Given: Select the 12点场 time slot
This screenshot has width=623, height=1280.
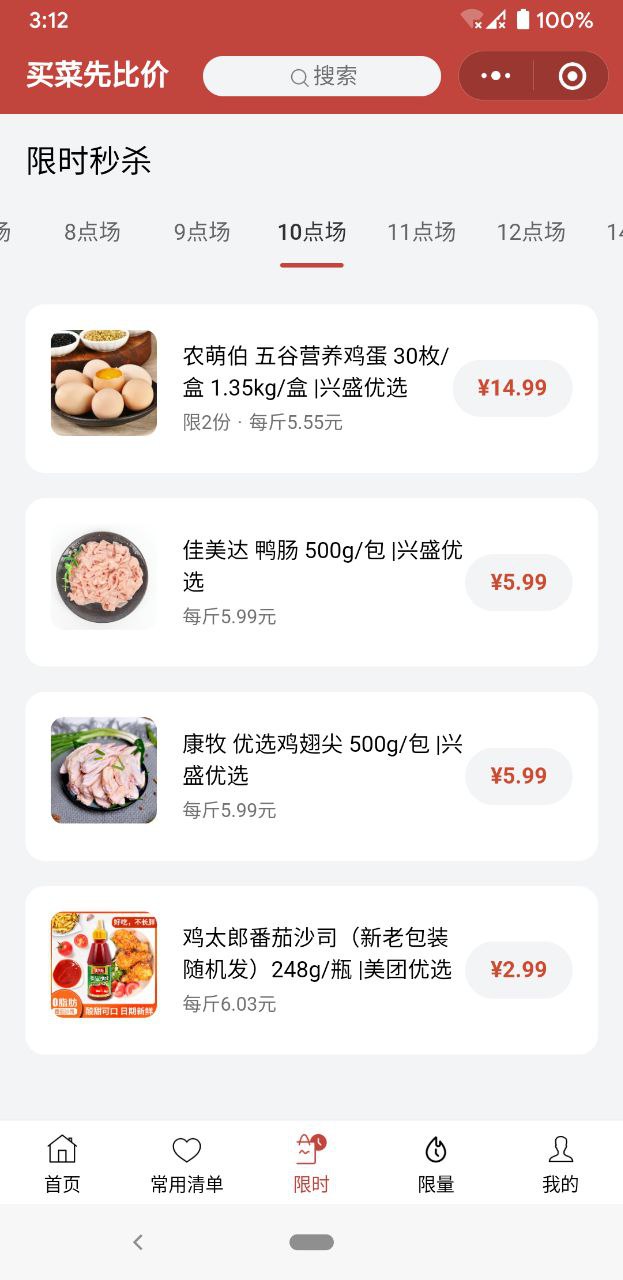Looking at the screenshot, I should click(531, 232).
